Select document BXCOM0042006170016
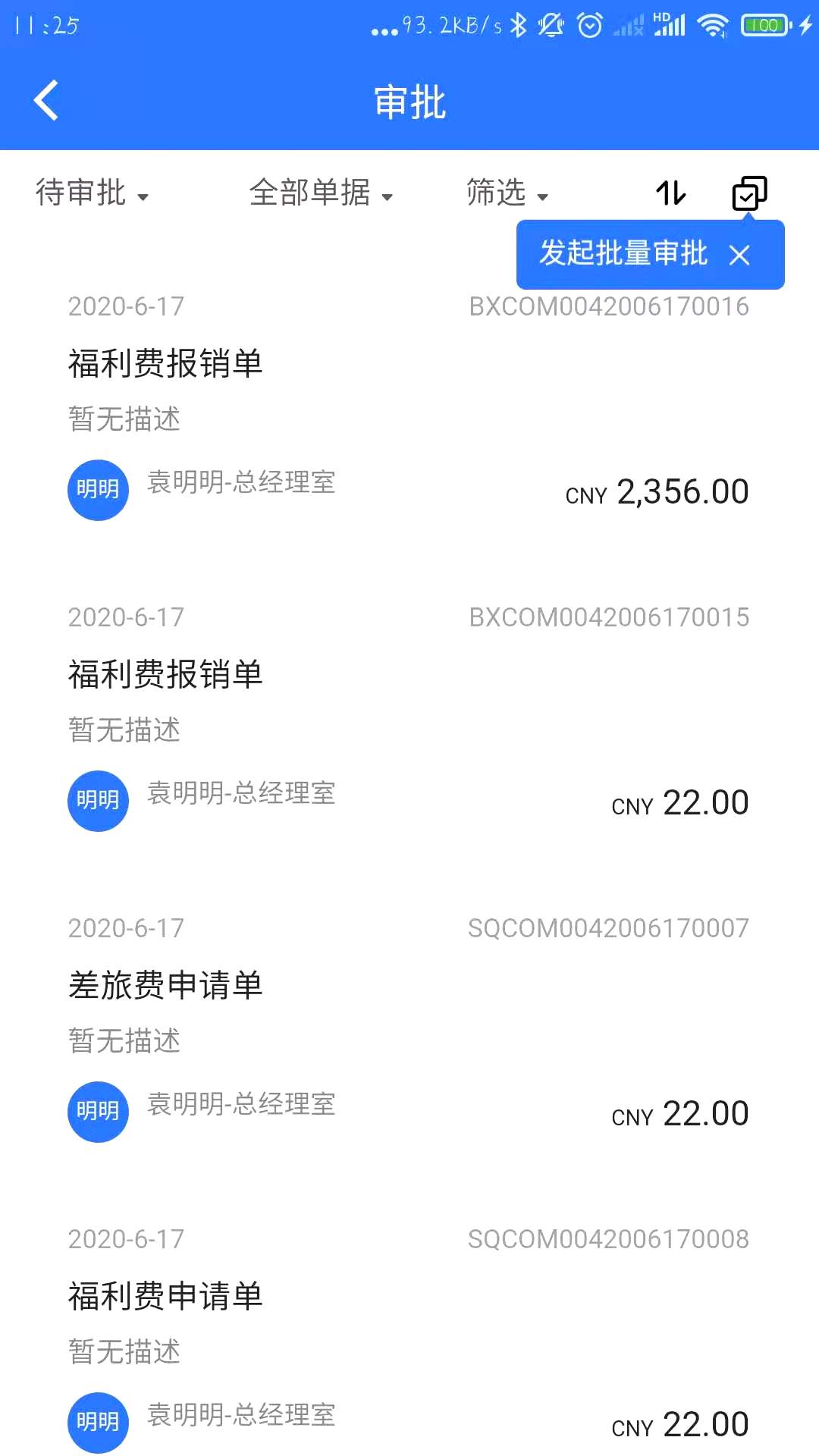The image size is (819, 1456). 608,306
